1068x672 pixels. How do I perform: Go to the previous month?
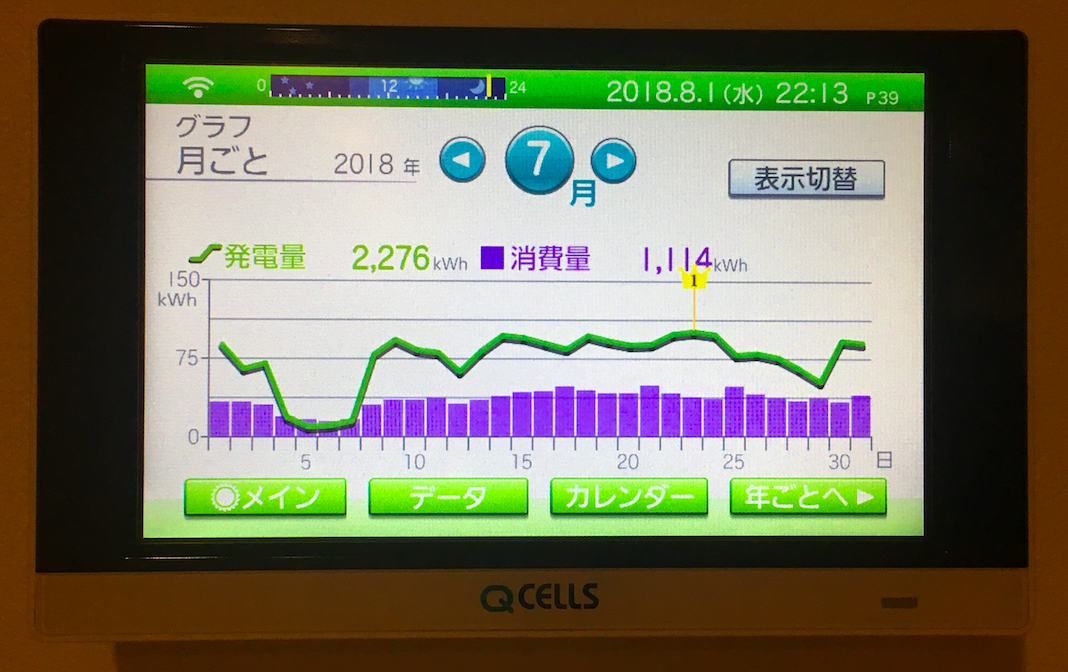tap(462, 160)
